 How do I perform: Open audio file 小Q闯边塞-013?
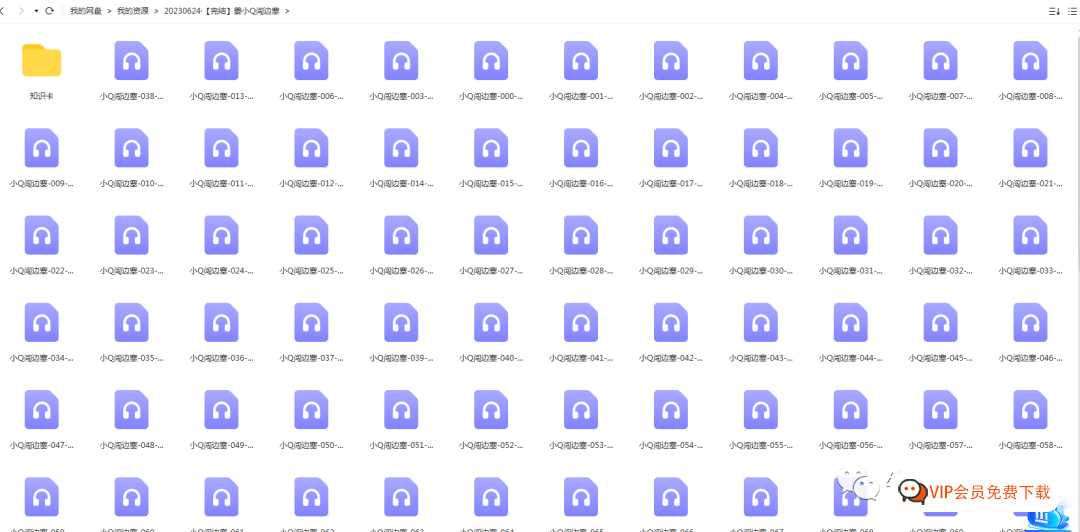pyautogui.click(x=221, y=61)
